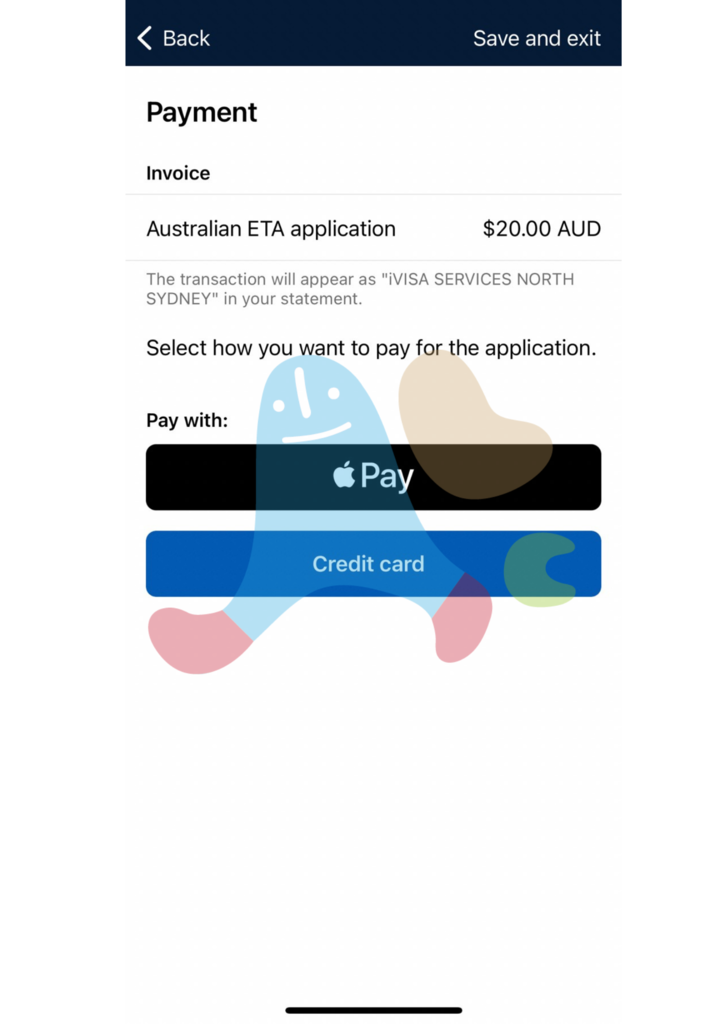724x1024 pixels.
Task: Tap Save and exit
Action: pos(536,38)
